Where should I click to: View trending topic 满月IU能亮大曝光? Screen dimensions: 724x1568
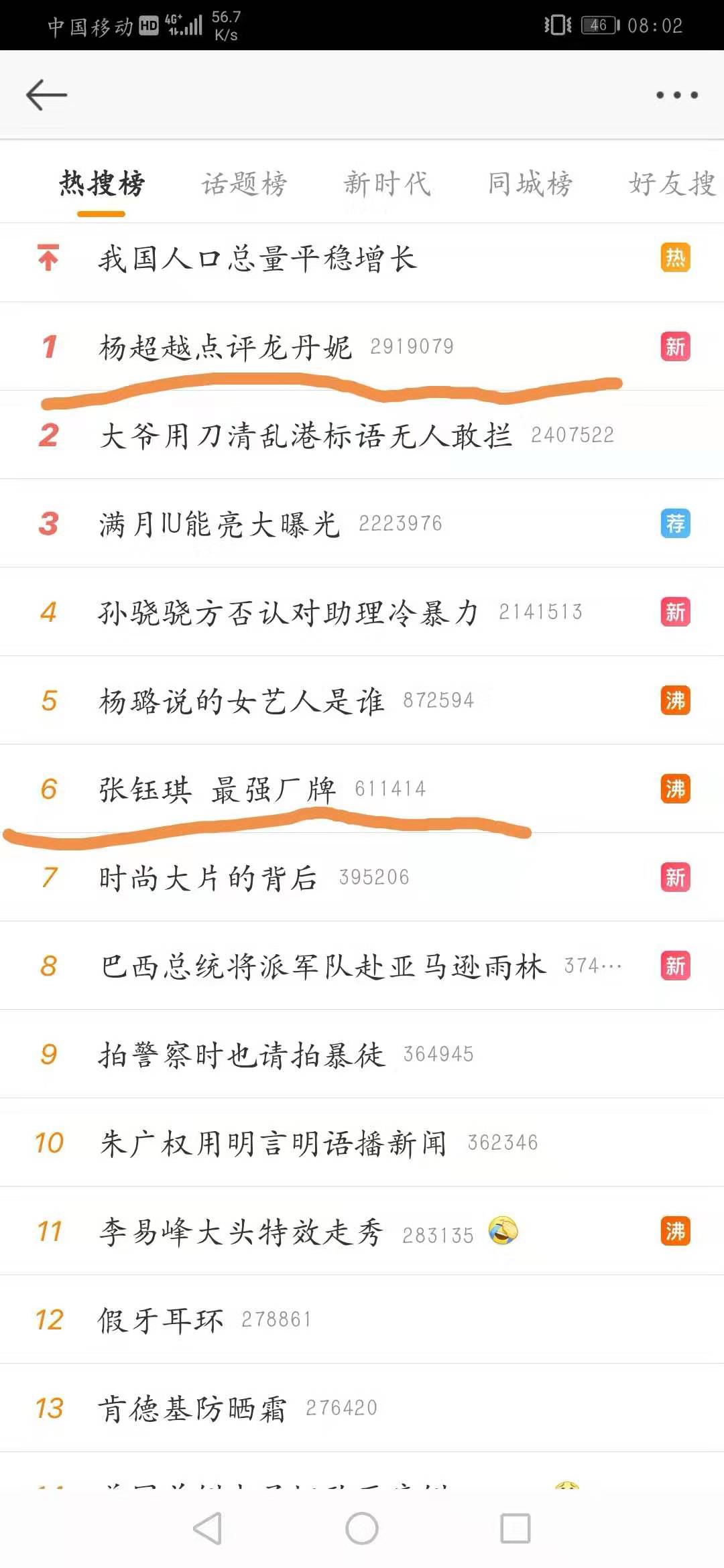tap(220, 524)
